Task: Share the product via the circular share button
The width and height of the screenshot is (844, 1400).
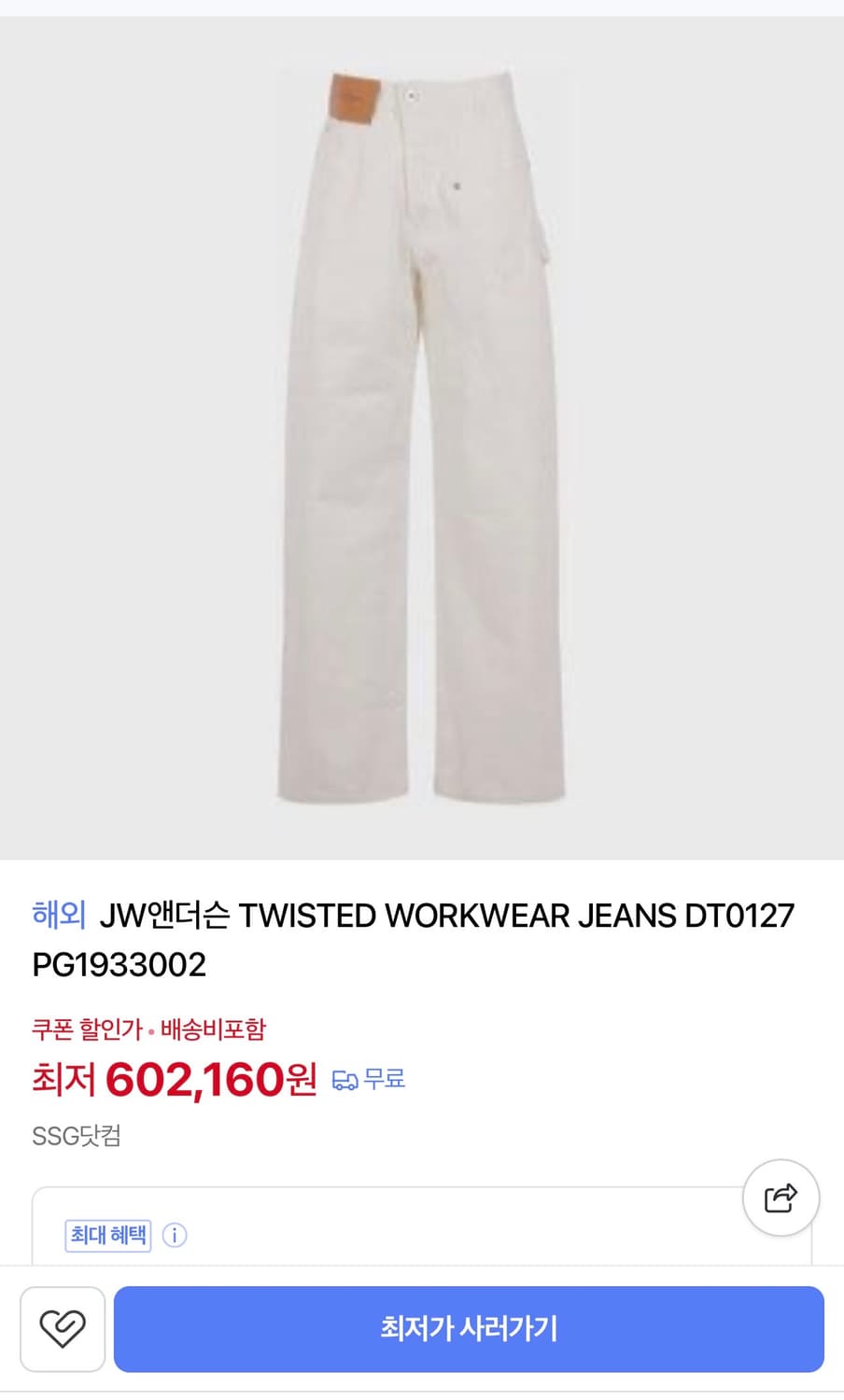Action: click(781, 1197)
